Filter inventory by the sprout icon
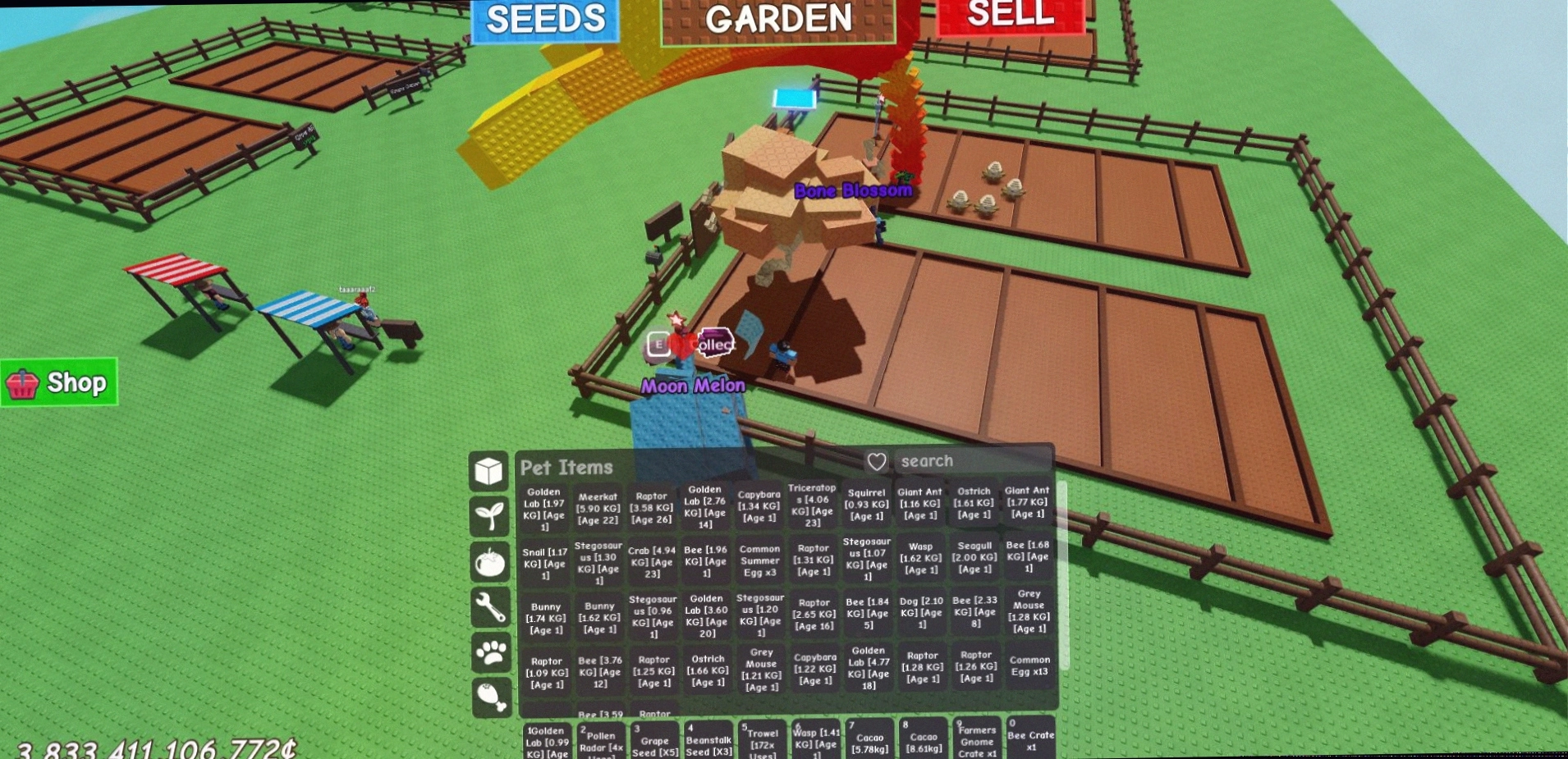Viewport: 1568px width, 759px height. coord(490,516)
